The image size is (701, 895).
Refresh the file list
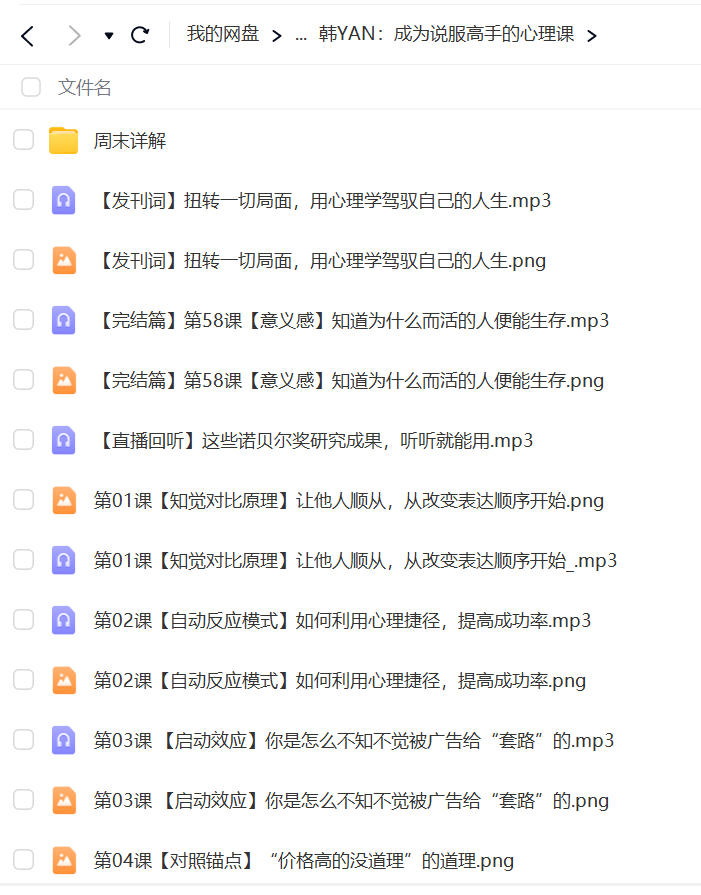click(140, 36)
